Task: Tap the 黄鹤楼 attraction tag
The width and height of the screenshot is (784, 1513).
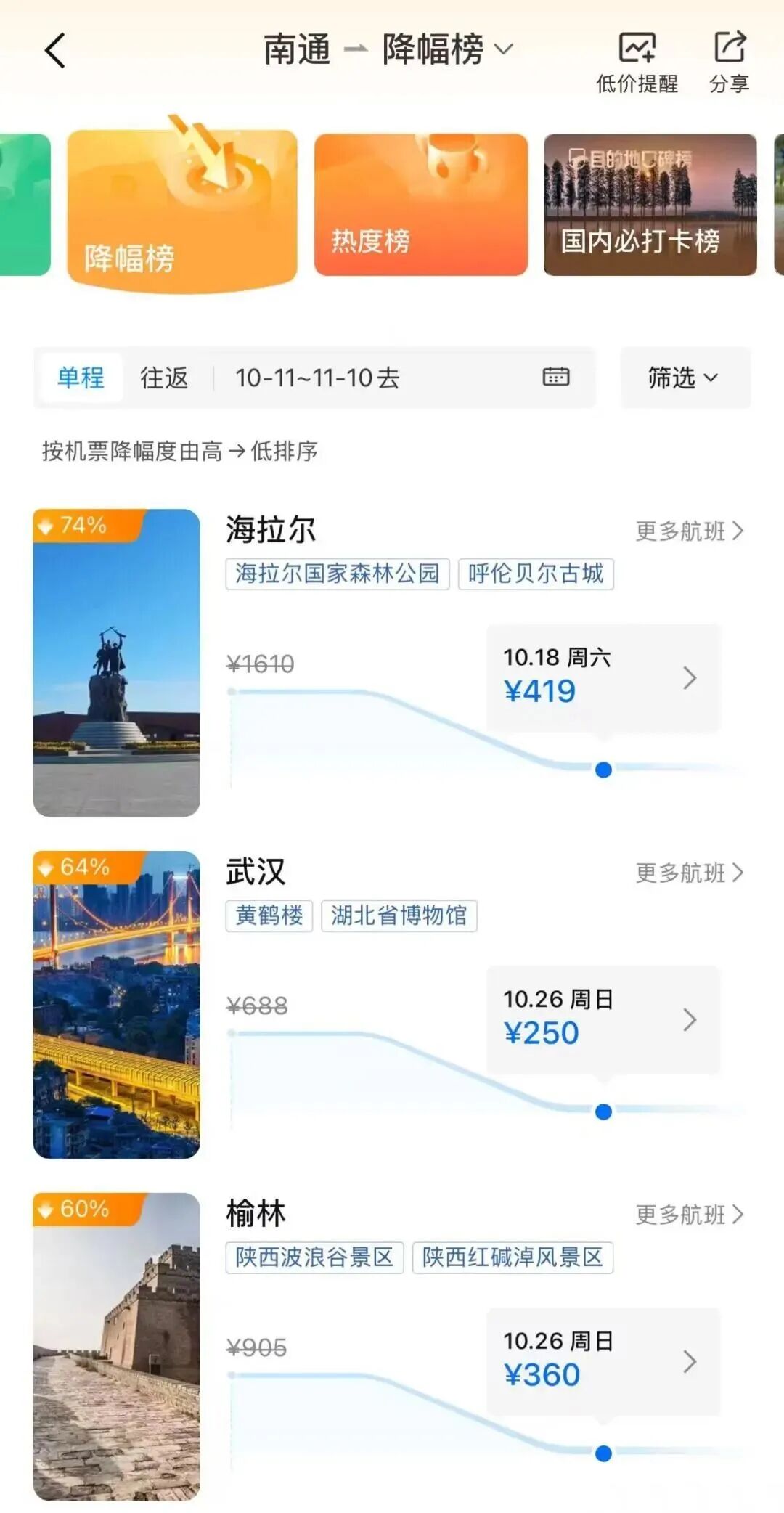Action: 269,915
